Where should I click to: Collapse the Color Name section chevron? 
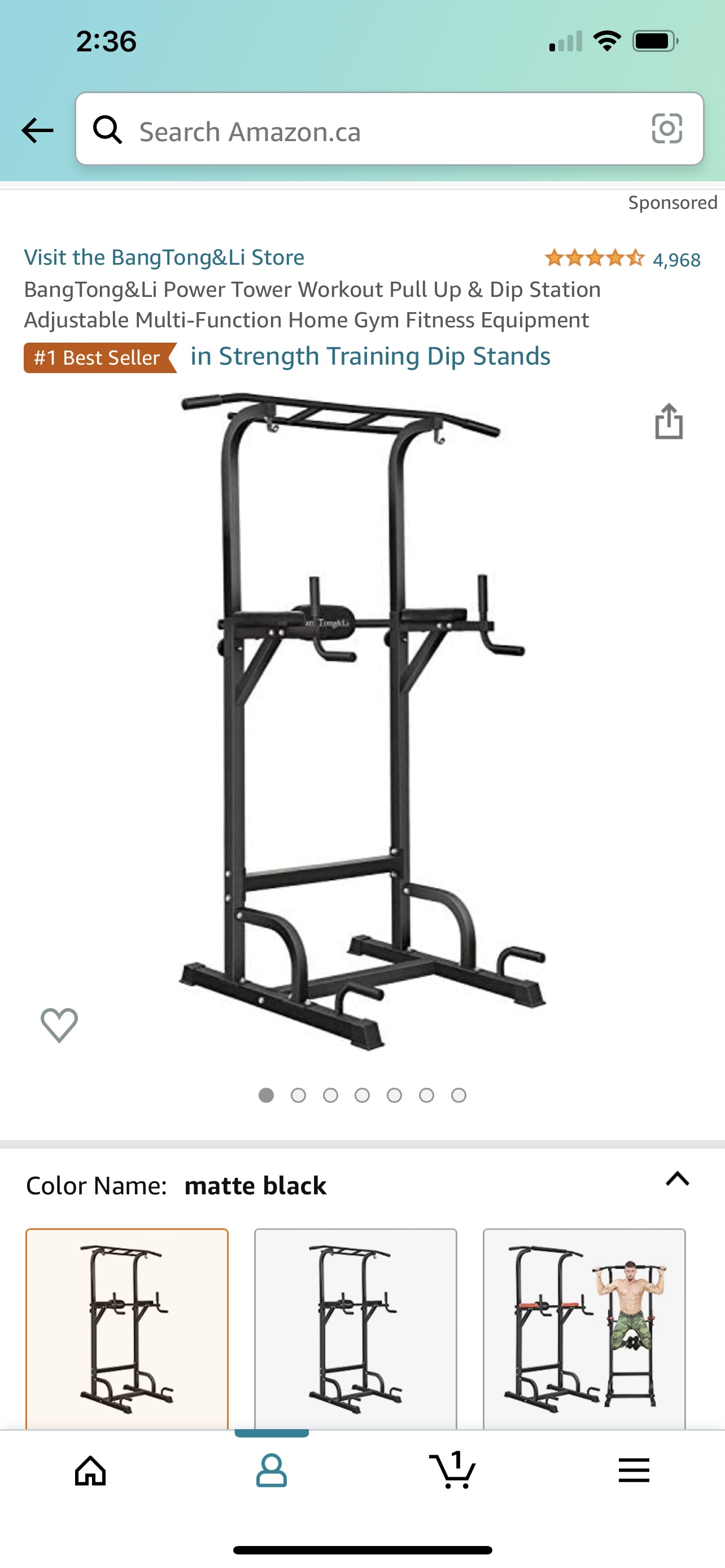677,1179
